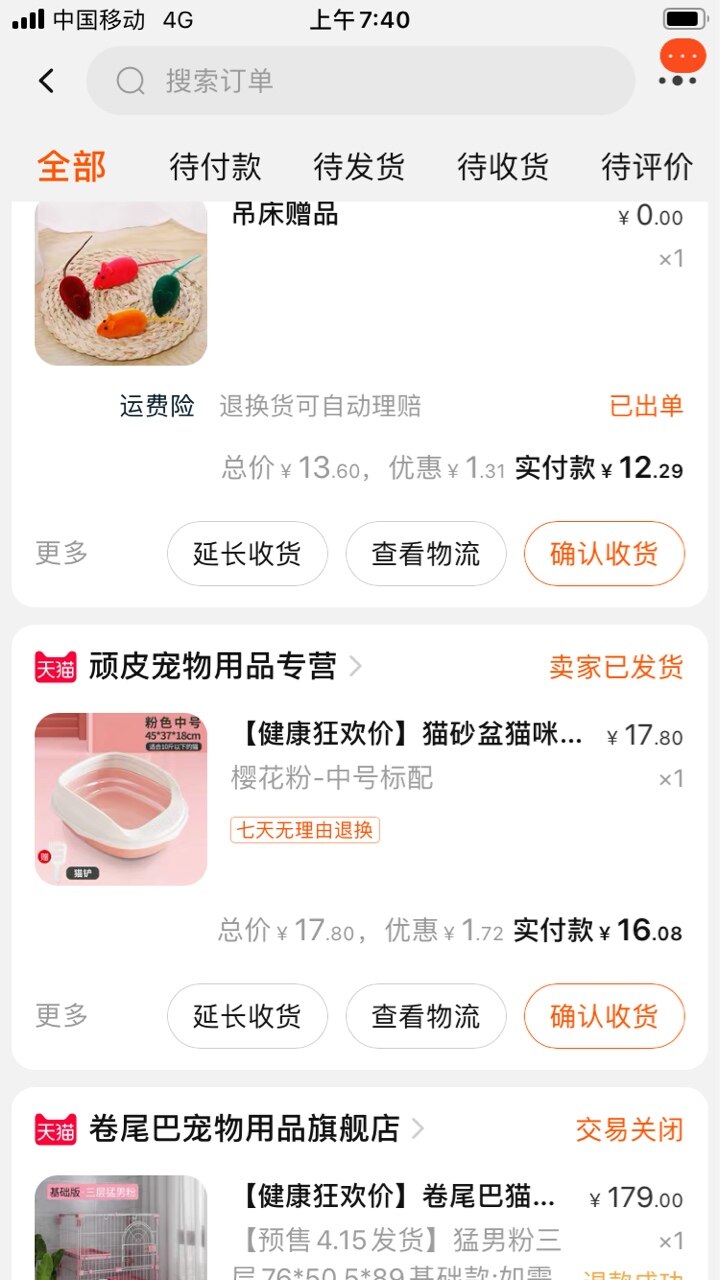Go back using the back arrow
The width and height of the screenshot is (720, 1280).
pos(46,81)
